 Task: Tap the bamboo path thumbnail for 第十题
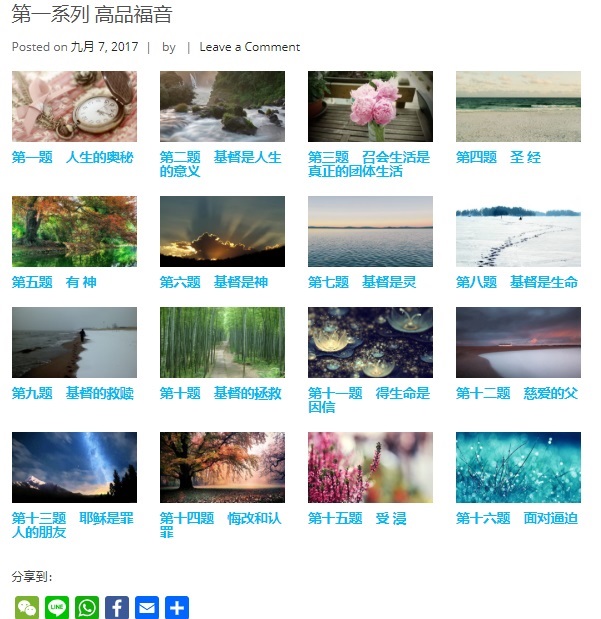coord(222,342)
